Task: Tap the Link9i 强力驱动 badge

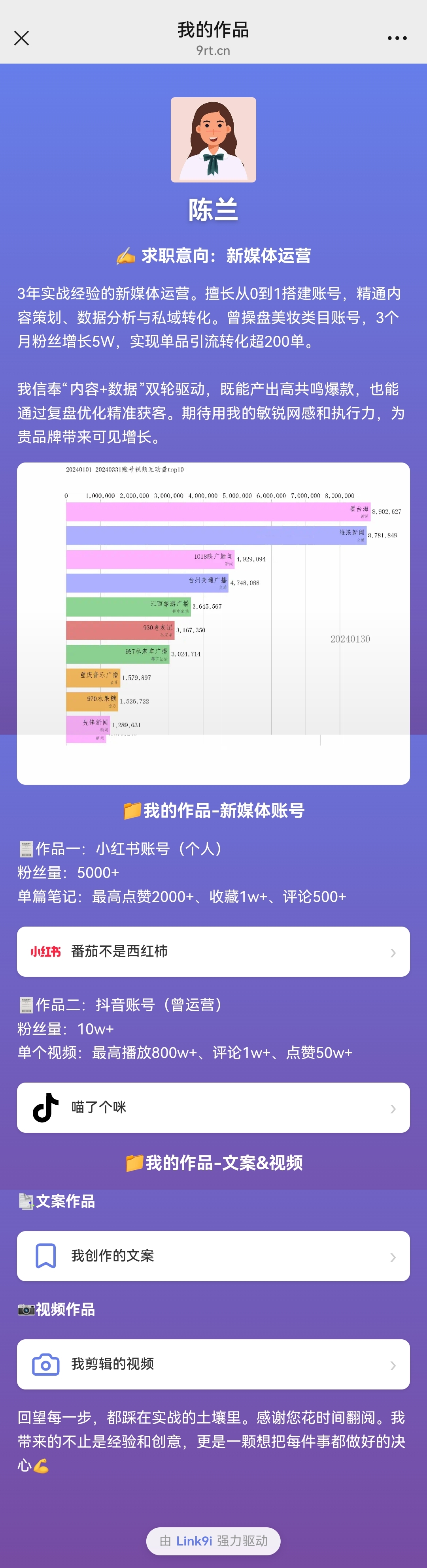Action: coord(213,1541)
